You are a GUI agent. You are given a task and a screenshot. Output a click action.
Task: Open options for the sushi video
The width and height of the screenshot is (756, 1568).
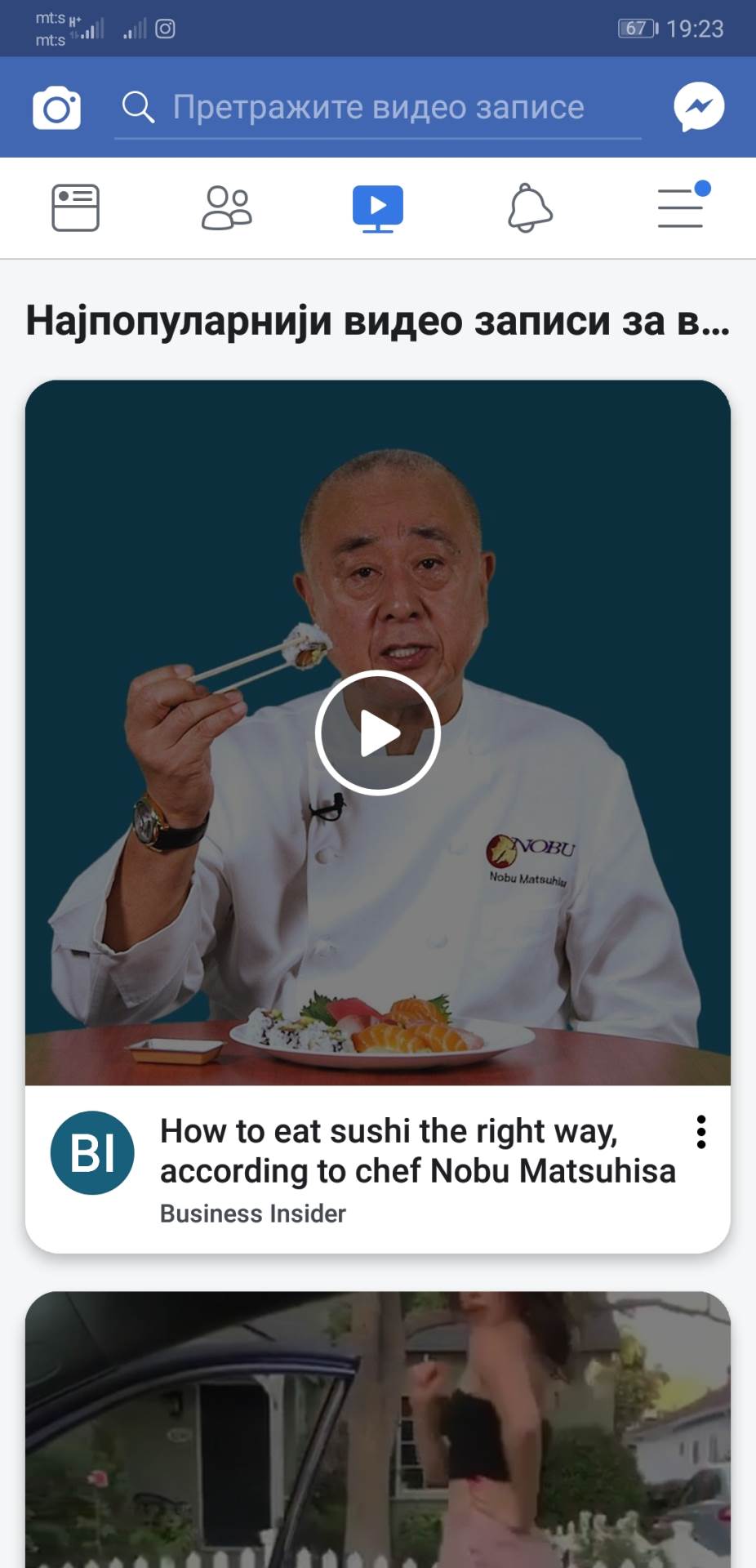point(700,1132)
